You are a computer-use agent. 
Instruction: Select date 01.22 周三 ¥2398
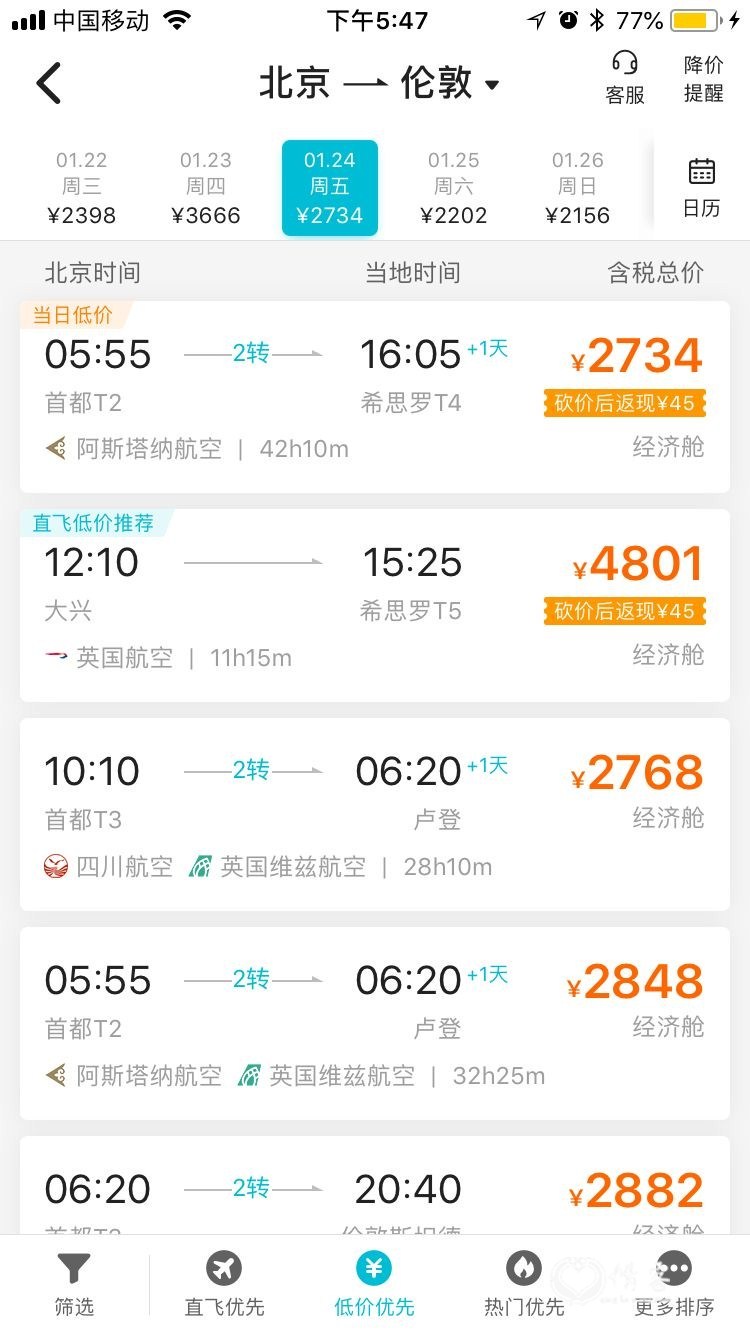coord(82,188)
